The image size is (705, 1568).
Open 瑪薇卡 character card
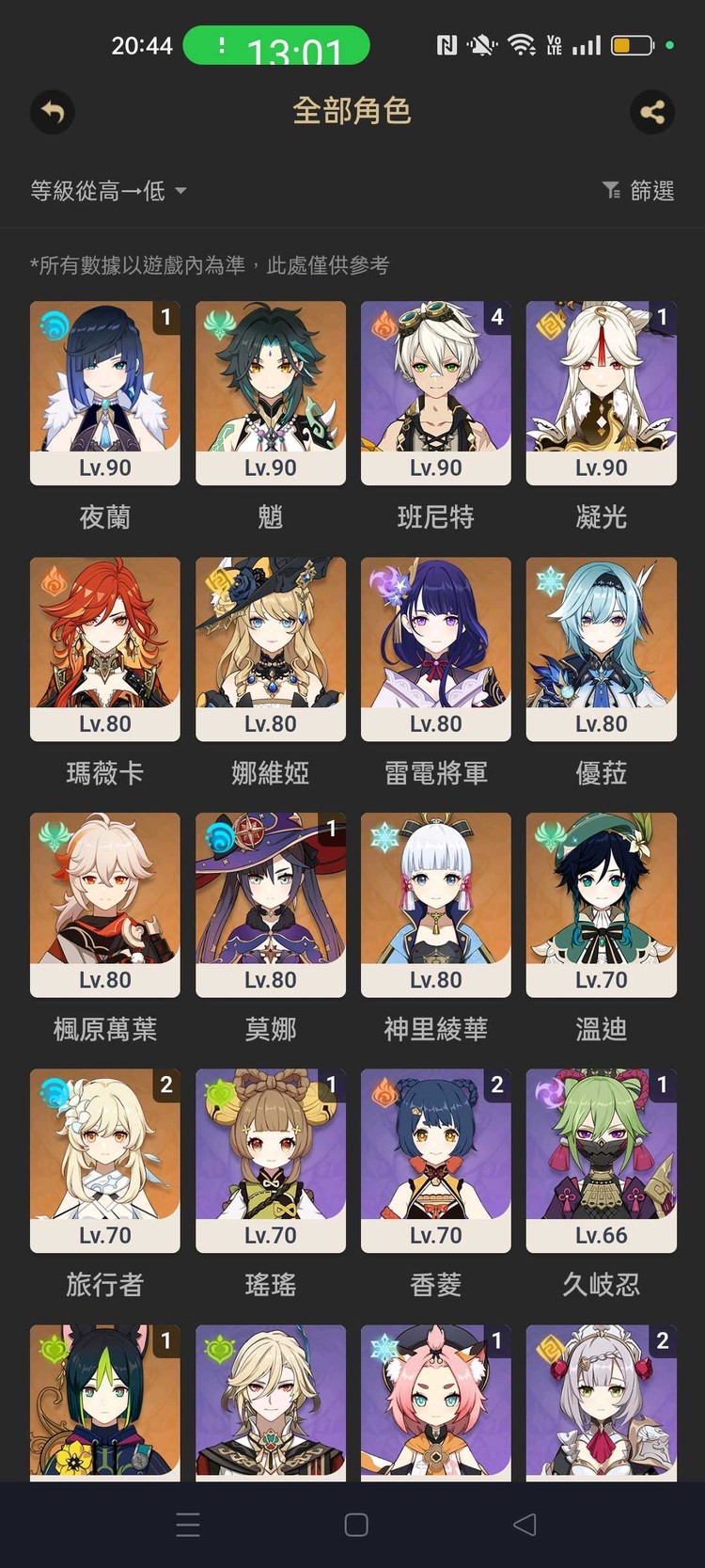[105, 649]
